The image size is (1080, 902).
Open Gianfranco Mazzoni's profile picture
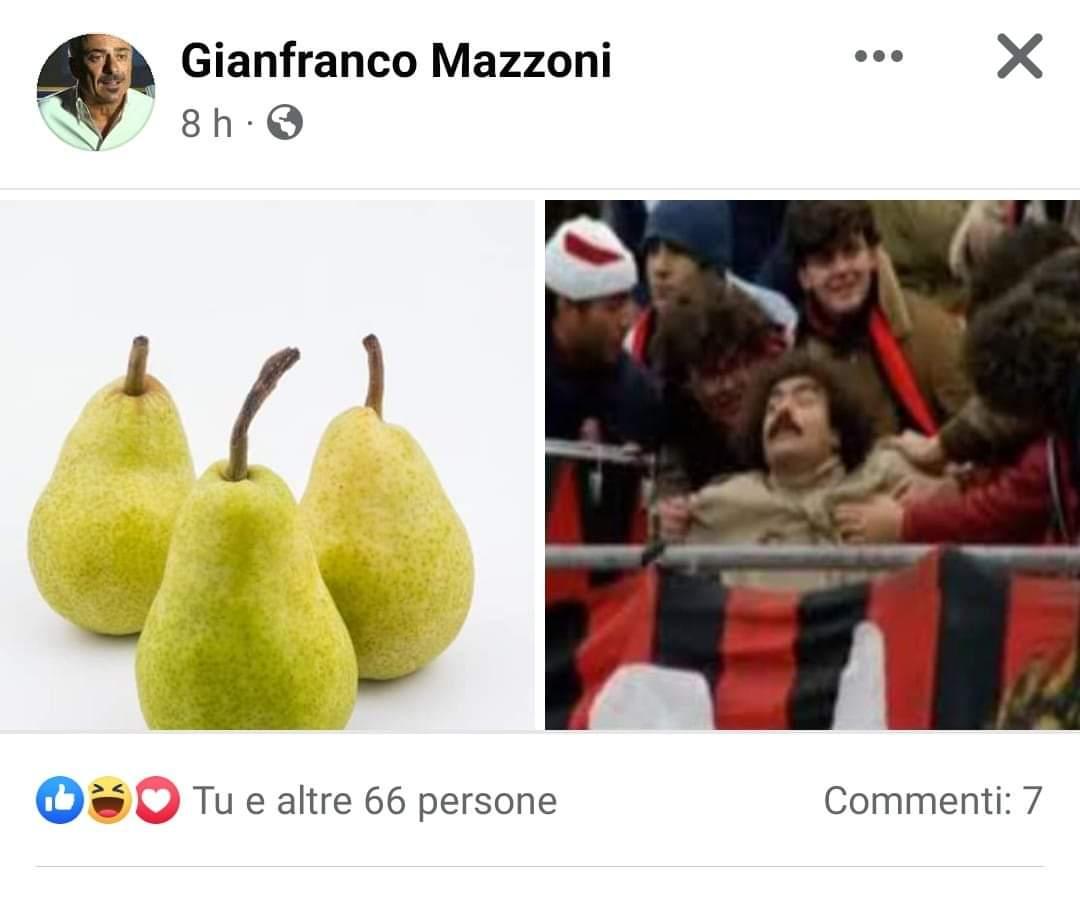(x=96, y=92)
